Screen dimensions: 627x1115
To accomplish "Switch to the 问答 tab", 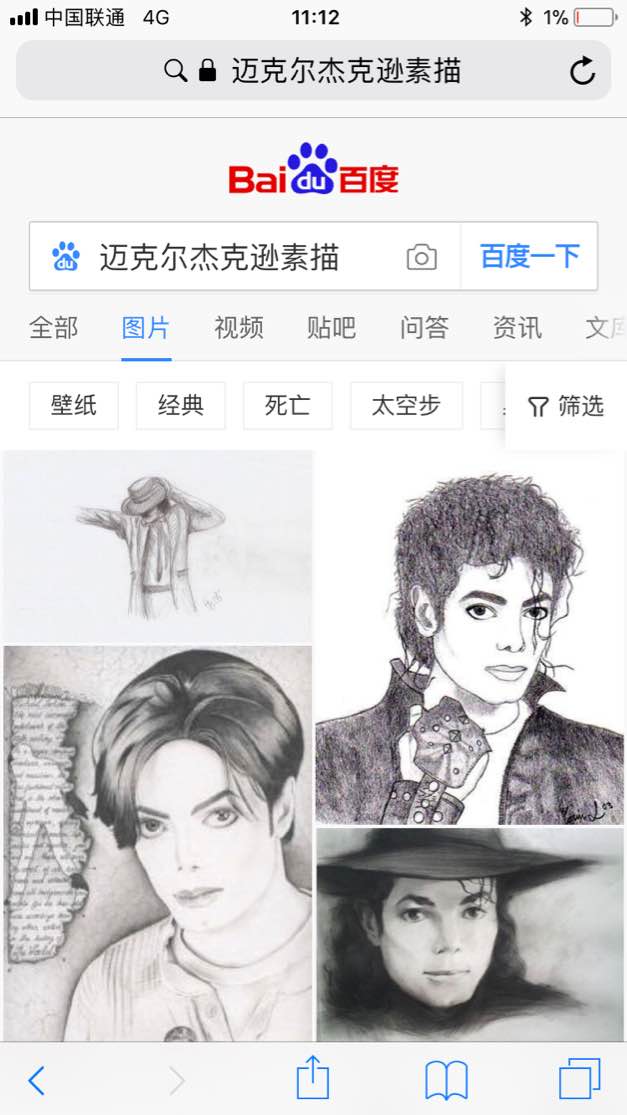I will [x=424, y=327].
